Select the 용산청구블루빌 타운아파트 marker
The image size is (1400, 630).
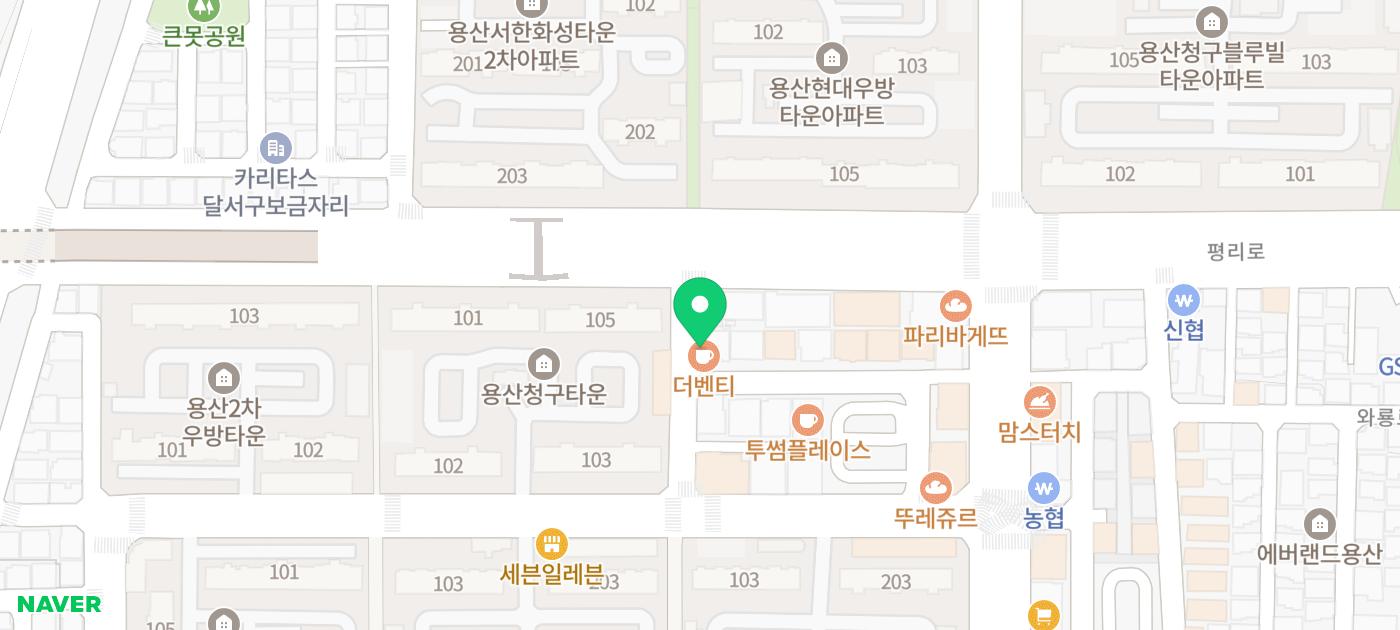1212,21
